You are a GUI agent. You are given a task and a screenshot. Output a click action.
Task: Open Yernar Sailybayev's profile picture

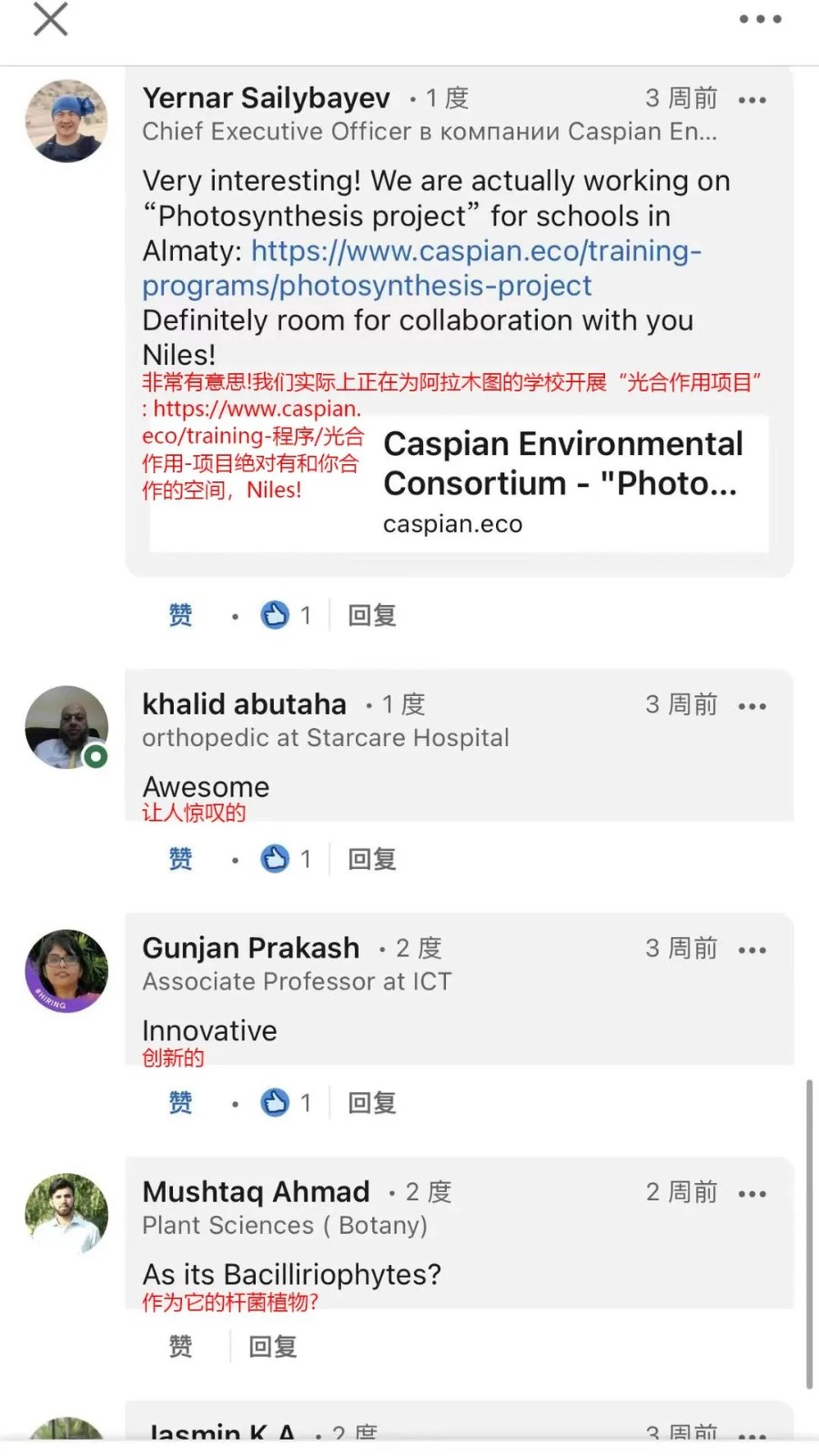66,121
